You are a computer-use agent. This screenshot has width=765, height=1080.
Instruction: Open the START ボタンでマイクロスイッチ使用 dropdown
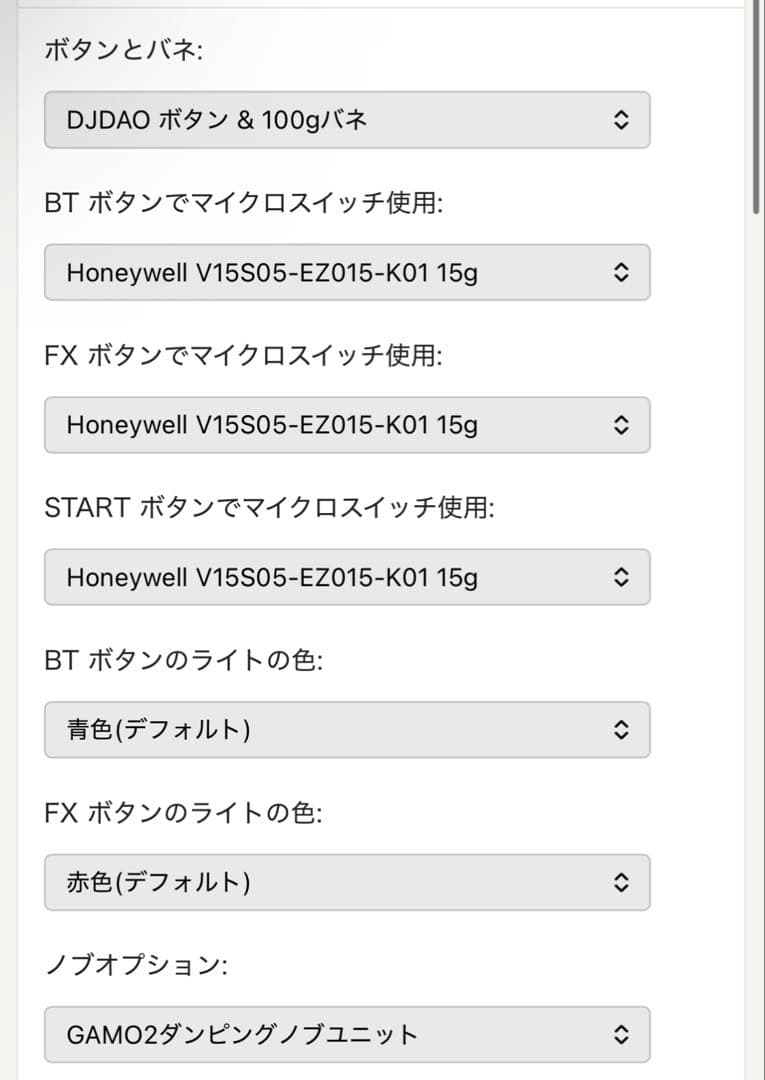tap(345, 576)
